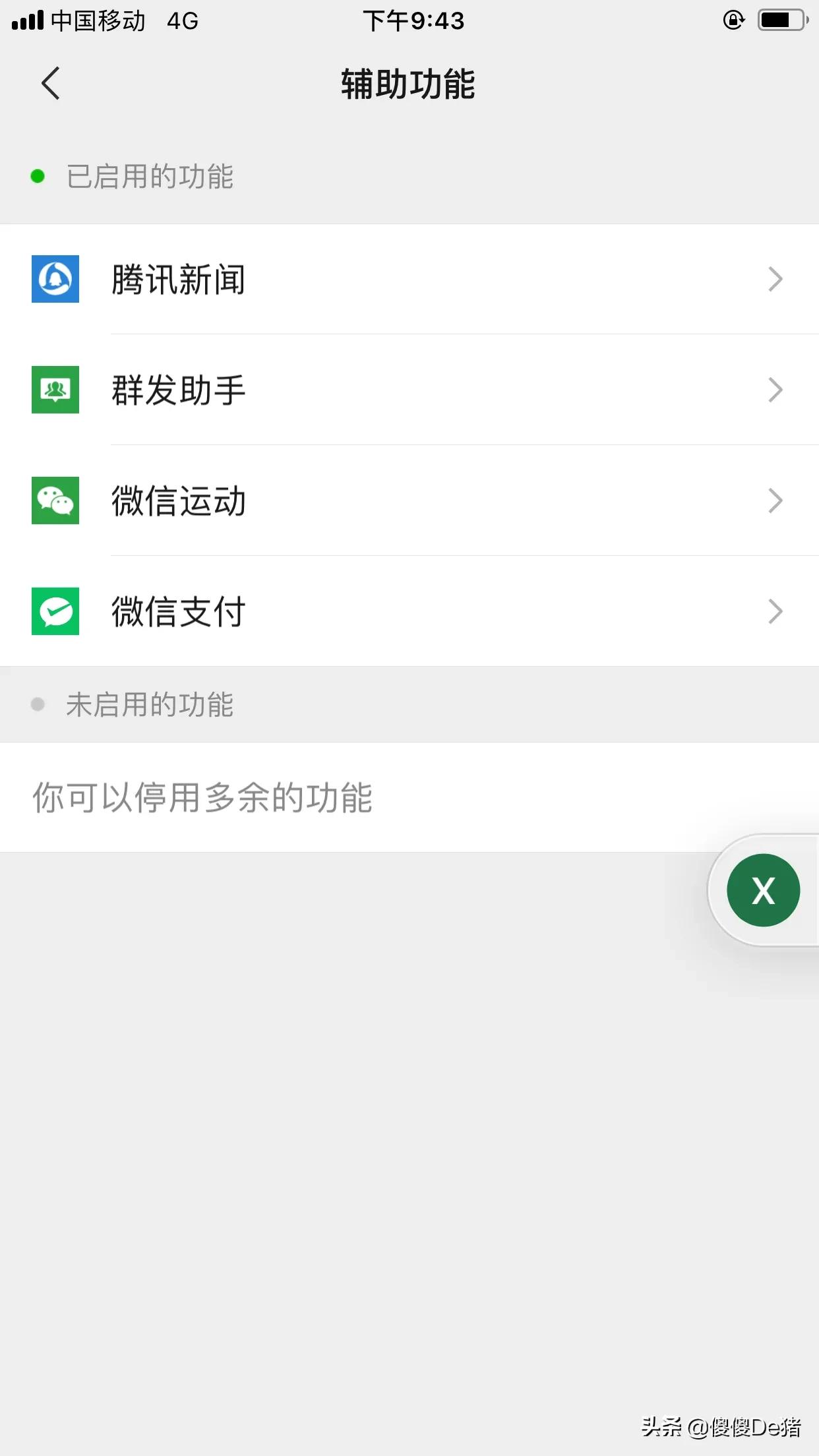The image size is (819, 1456).
Task: Open 群发助手 details with the chevron
Action: 775,390
